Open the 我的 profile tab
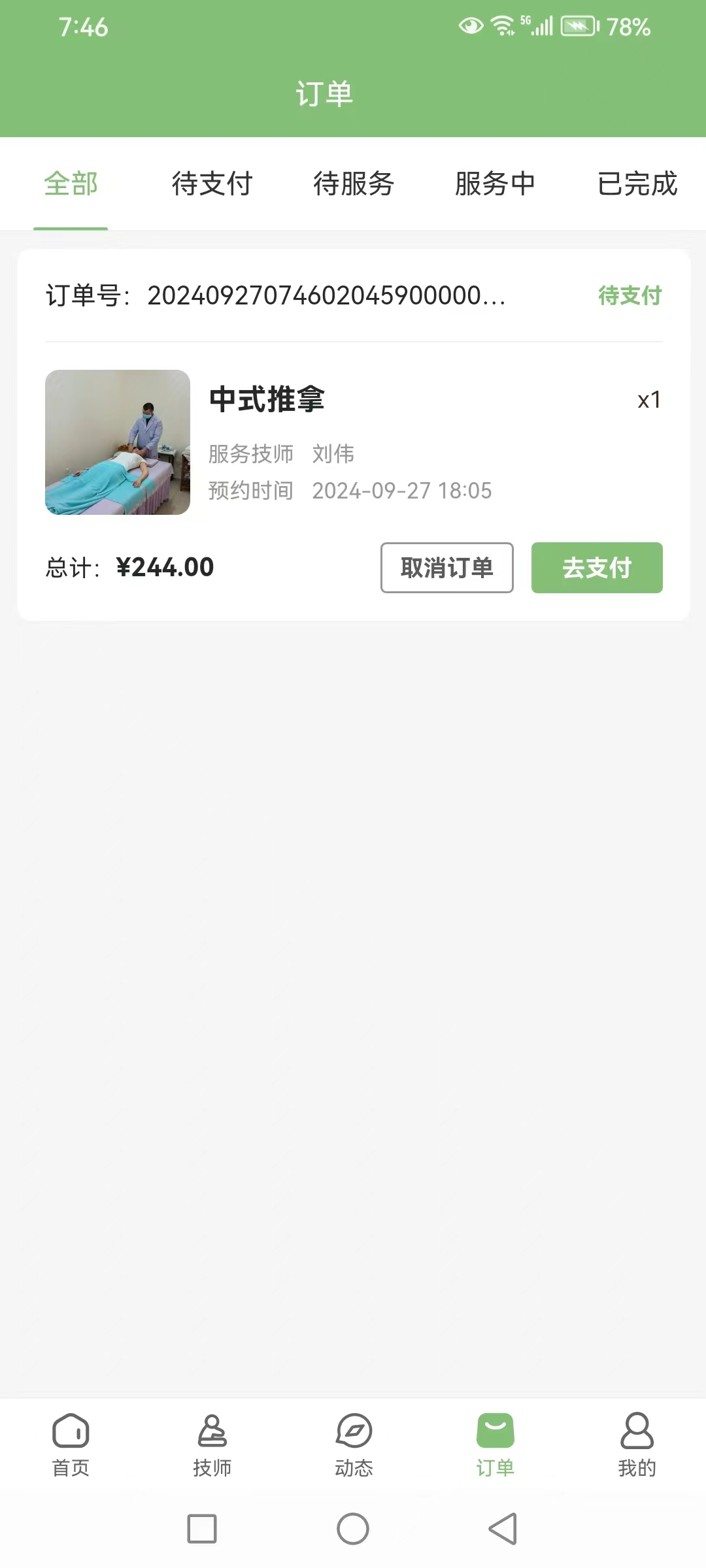The width and height of the screenshot is (706, 1568). [637, 1445]
